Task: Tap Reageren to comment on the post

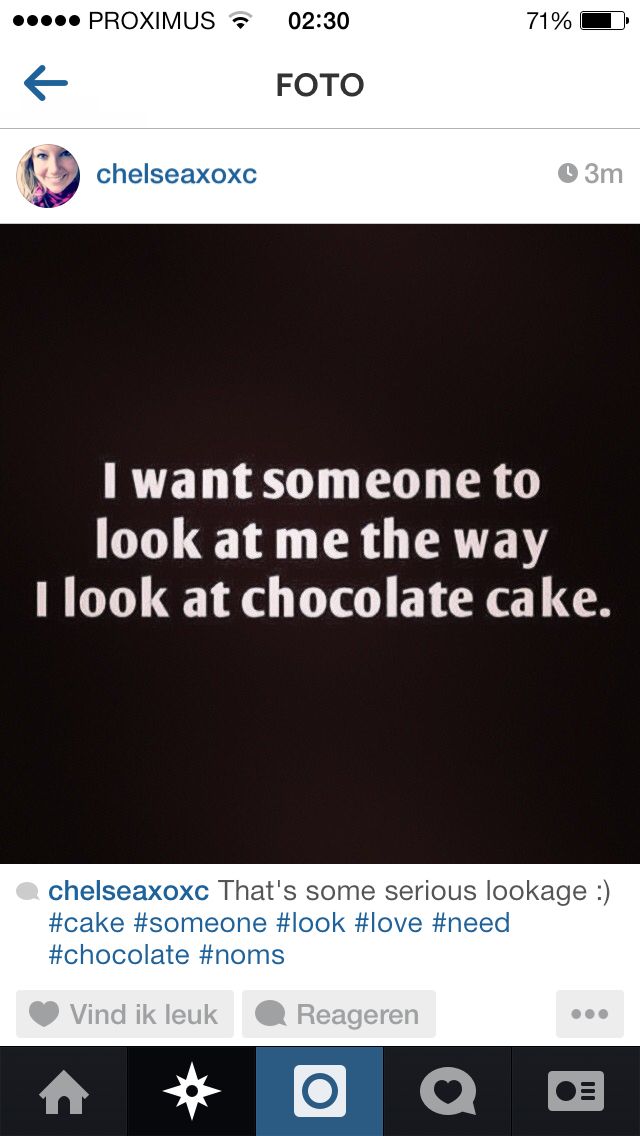Action: tap(339, 1014)
